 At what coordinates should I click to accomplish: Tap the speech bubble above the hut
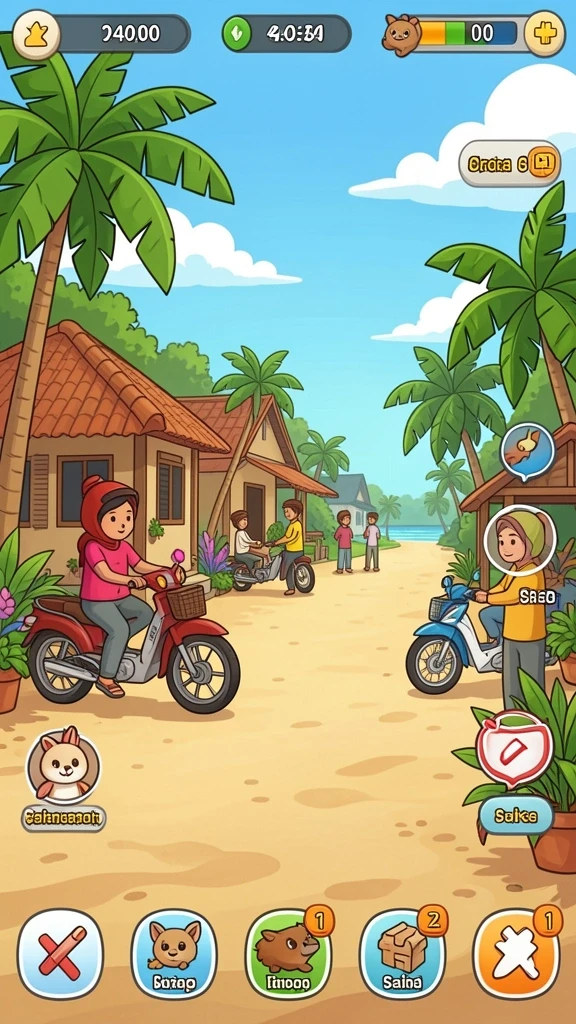528,451
